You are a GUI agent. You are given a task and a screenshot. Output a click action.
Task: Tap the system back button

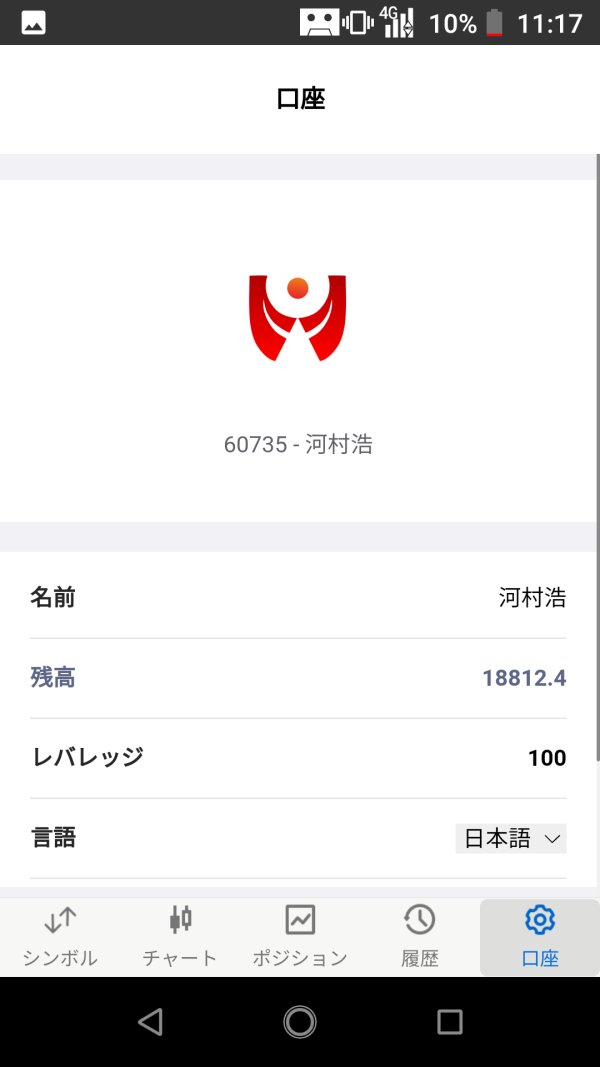(x=150, y=1021)
